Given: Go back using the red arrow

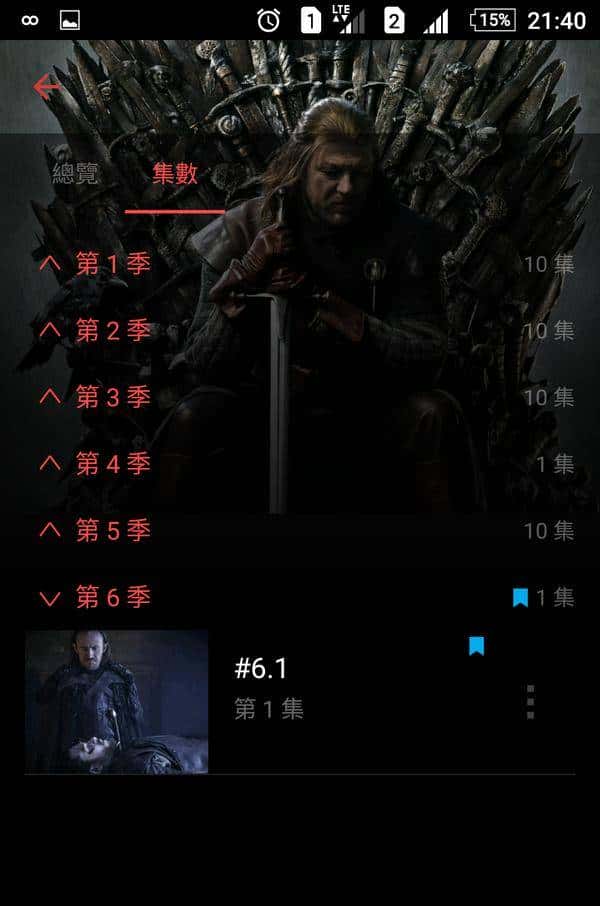Looking at the screenshot, I should (x=46, y=87).
